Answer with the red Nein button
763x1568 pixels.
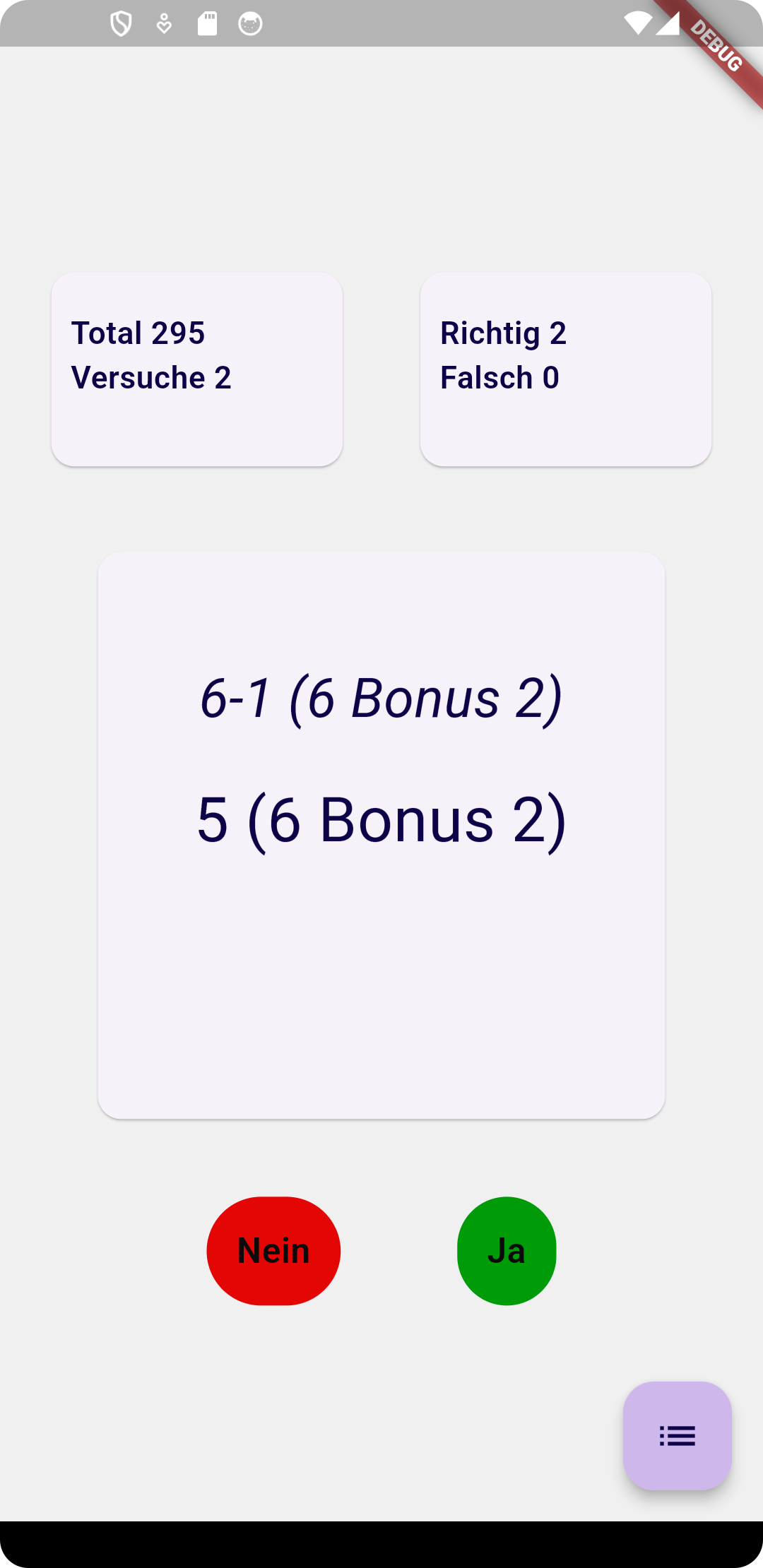tap(273, 1250)
